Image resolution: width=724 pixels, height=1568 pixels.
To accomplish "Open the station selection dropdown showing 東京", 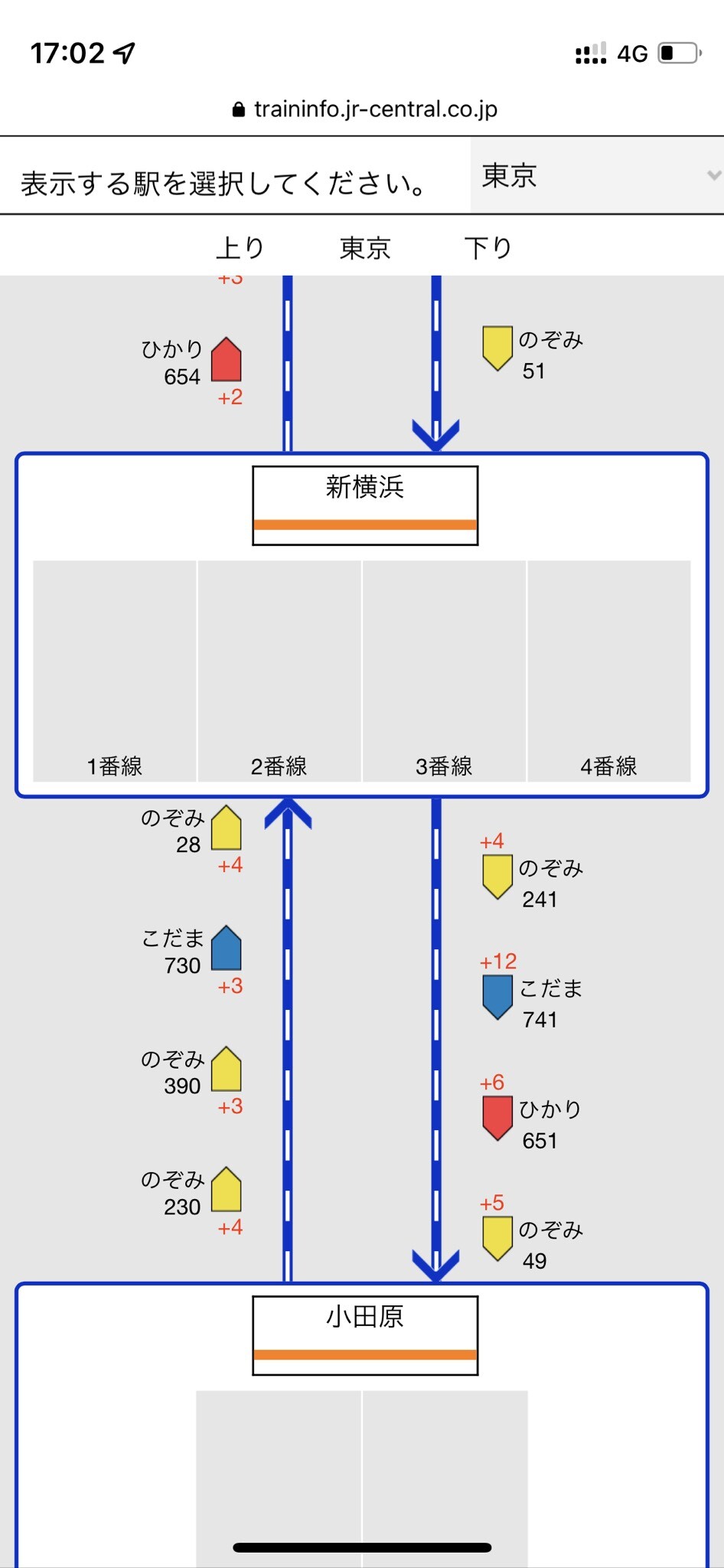I will pos(597,176).
